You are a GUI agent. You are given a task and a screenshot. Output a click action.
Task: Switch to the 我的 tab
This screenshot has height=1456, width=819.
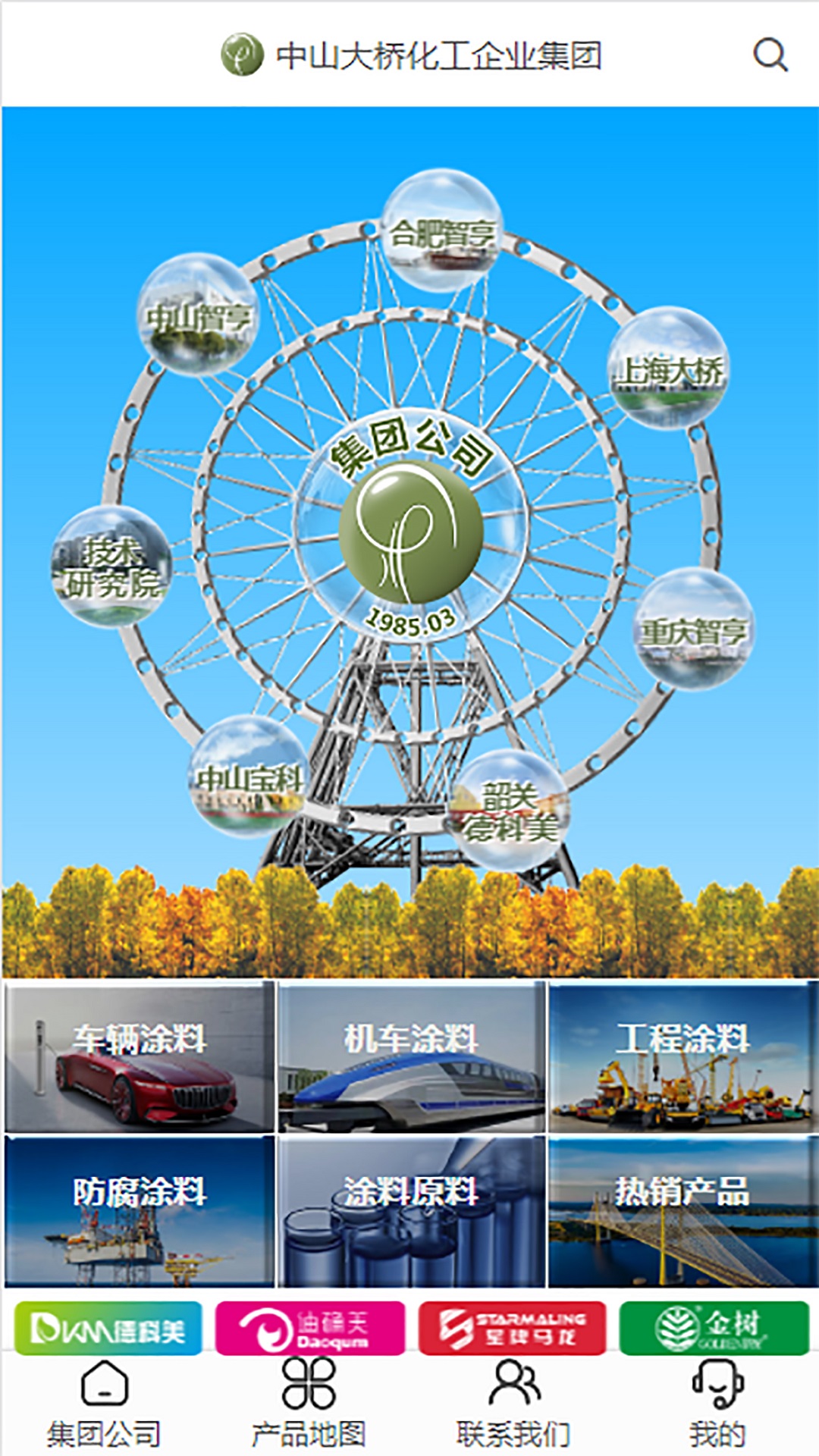coord(717,1402)
